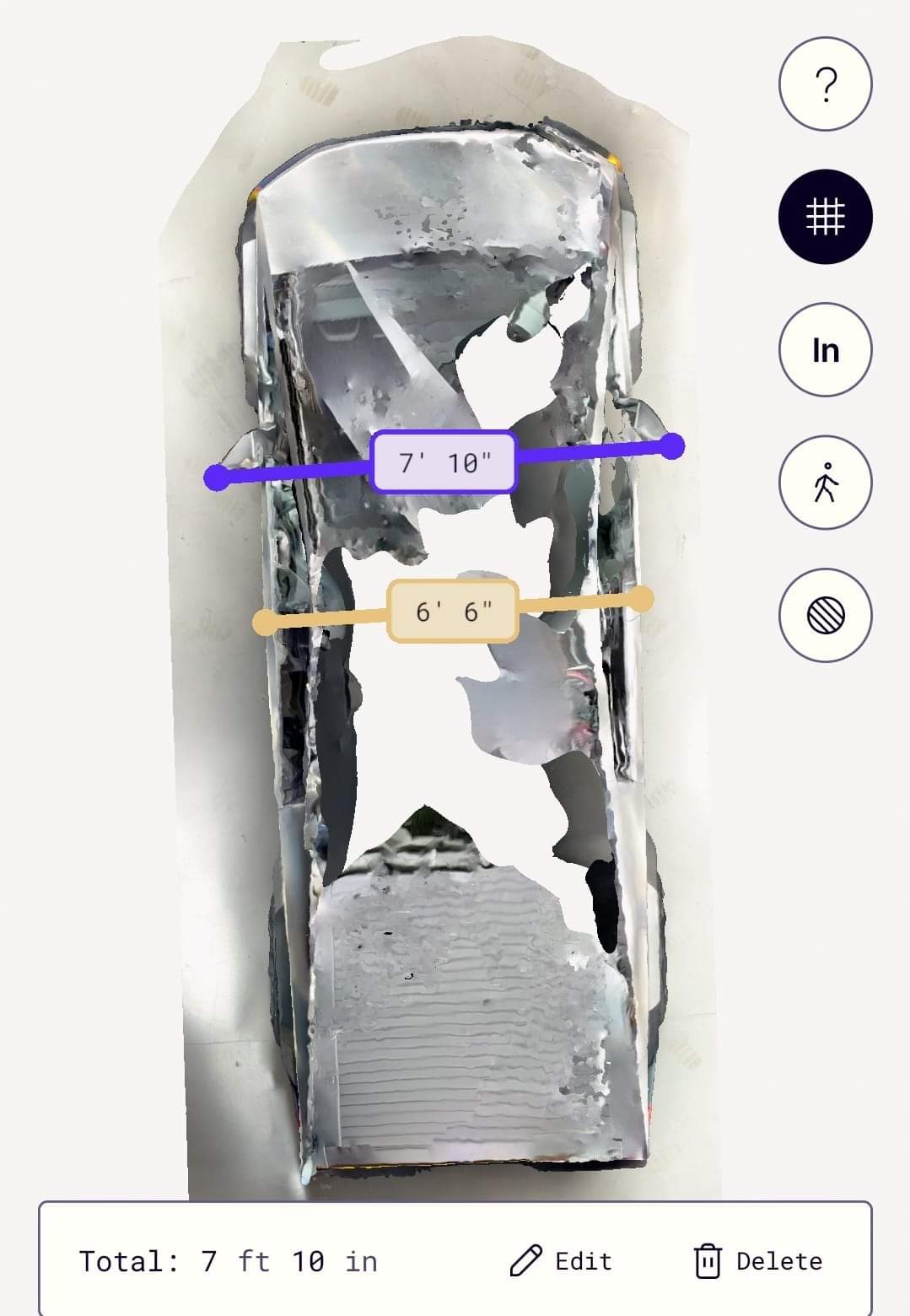The width and height of the screenshot is (910, 1316).
Task: Select the 7' 10" purple measurement label
Action: pyautogui.click(x=444, y=462)
